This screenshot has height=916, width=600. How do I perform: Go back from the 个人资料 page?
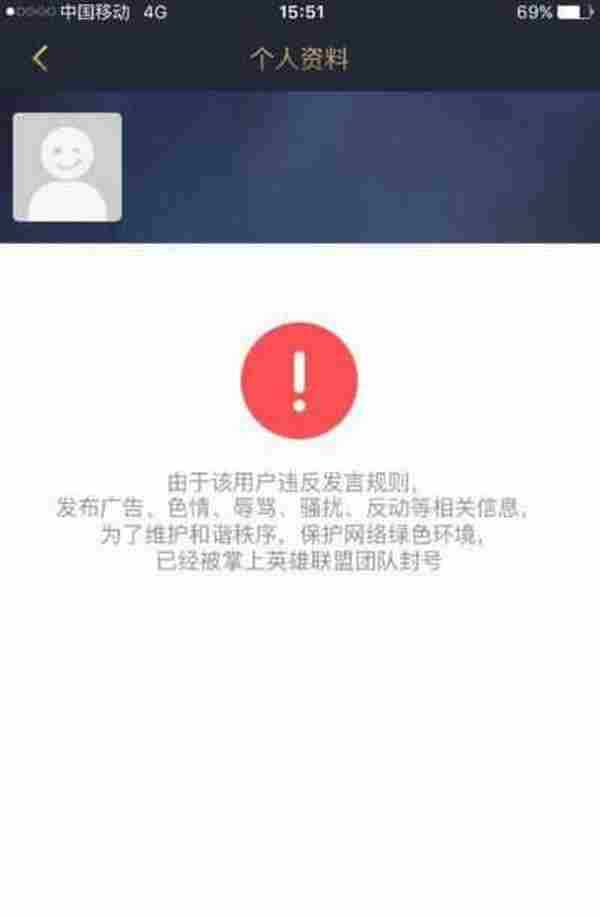click(40, 59)
